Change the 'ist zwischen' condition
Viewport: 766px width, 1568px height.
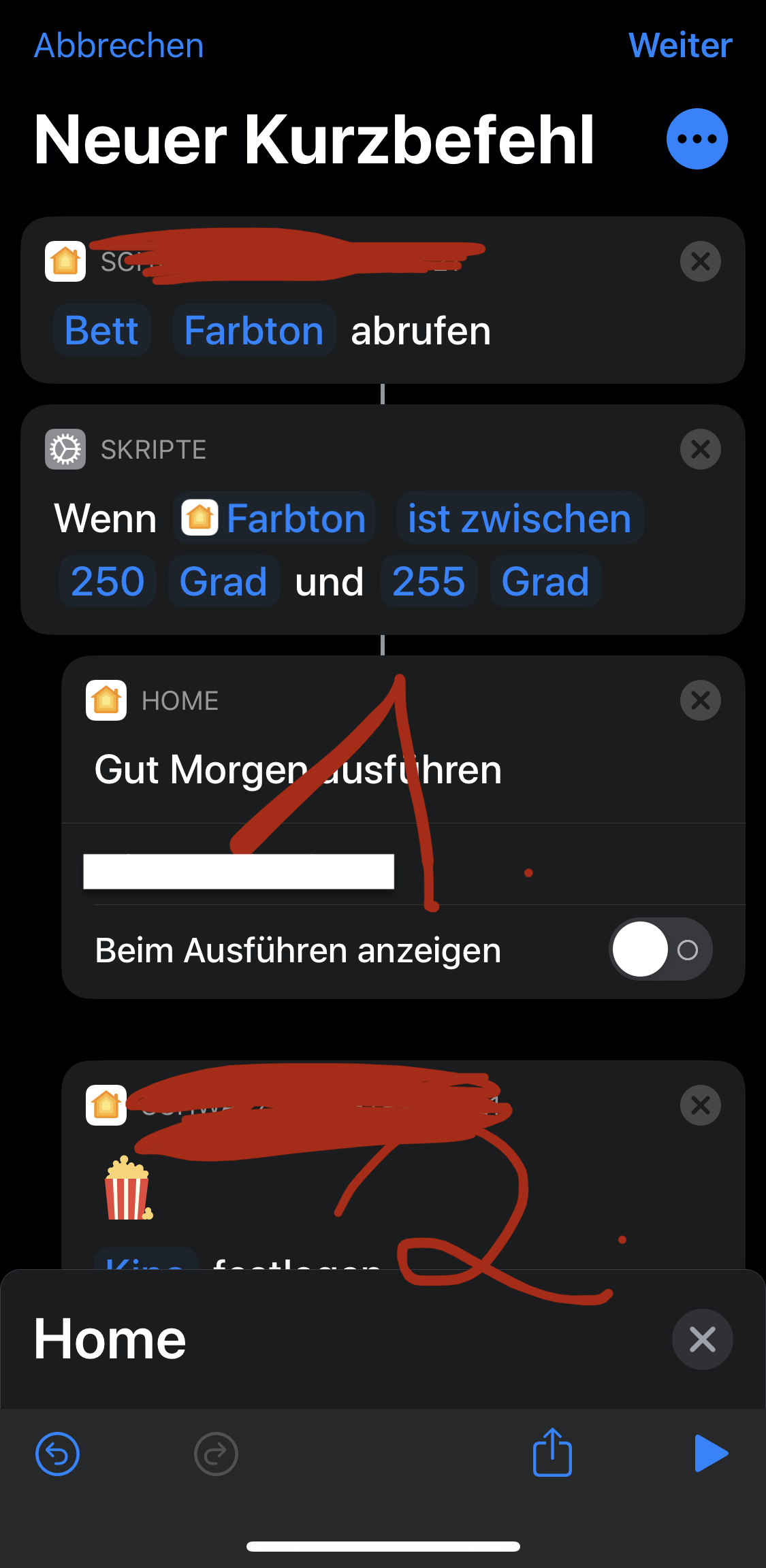point(520,519)
